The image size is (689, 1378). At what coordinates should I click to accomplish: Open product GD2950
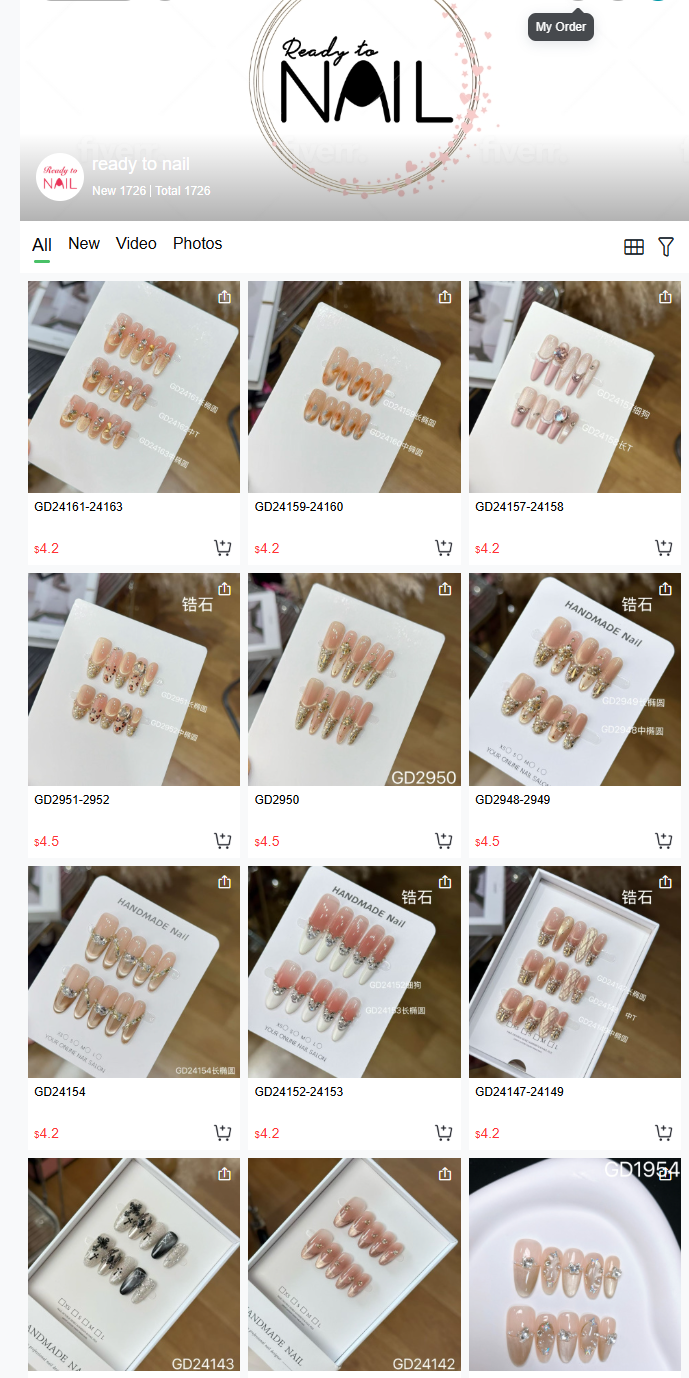click(x=354, y=680)
